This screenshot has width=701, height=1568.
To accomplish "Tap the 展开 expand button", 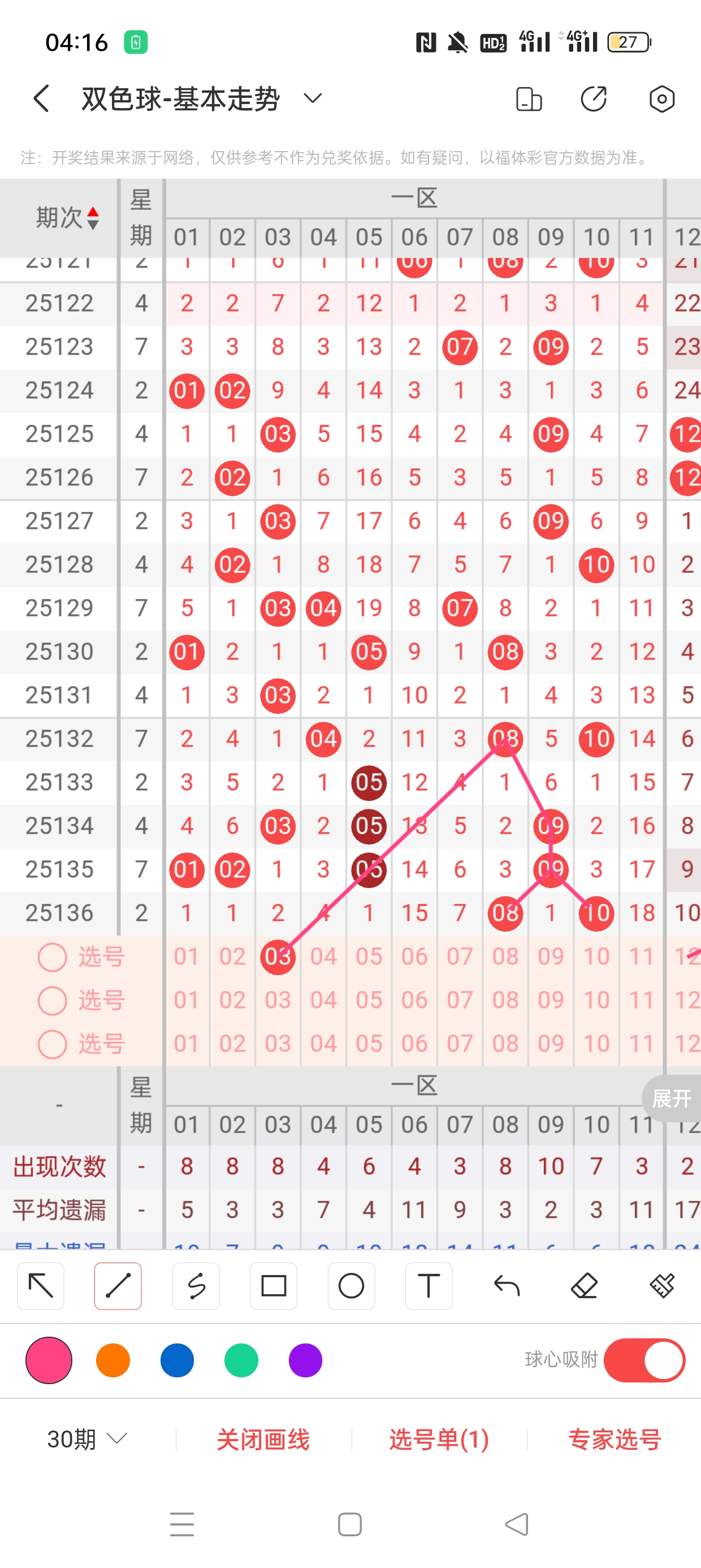I will [x=671, y=1098].
